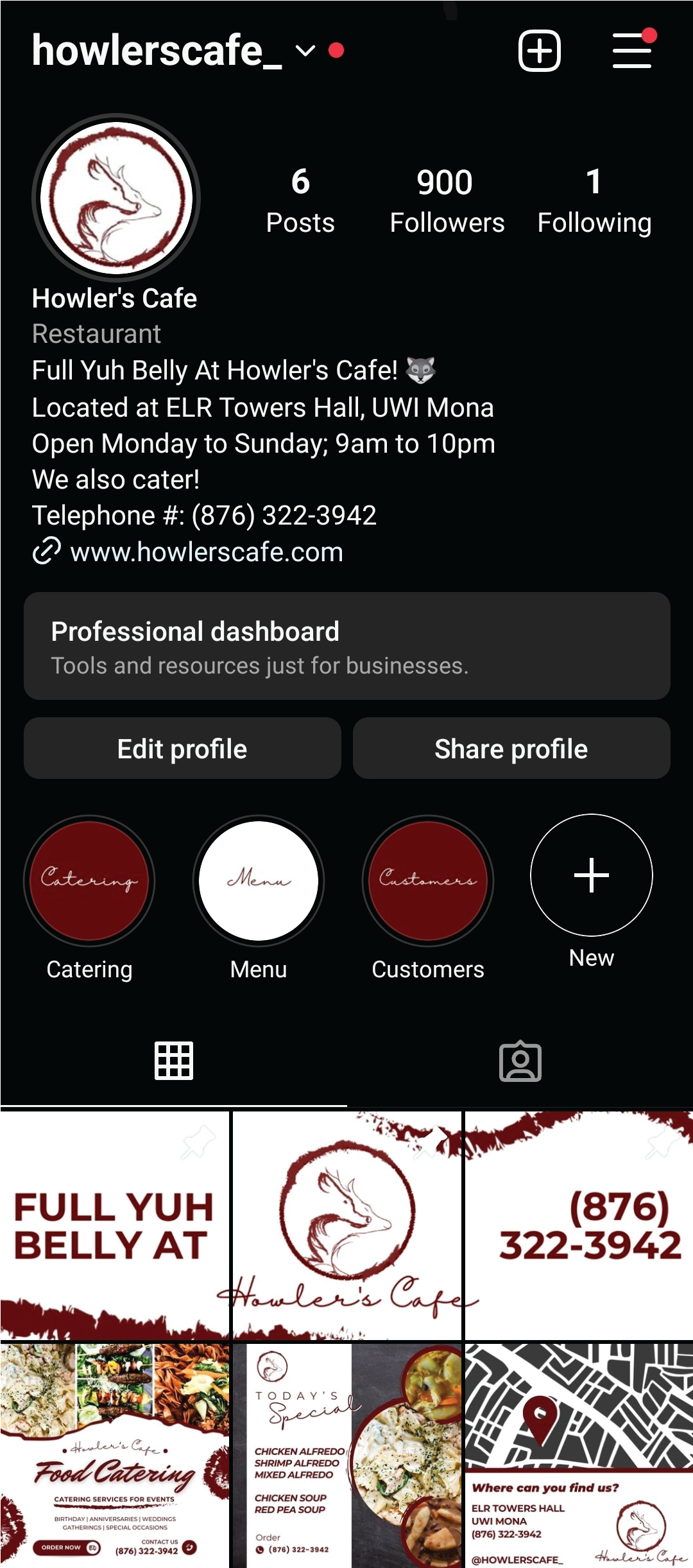693x1568 pixels.
Task: Tap Share profile
Action: point(511,749)
